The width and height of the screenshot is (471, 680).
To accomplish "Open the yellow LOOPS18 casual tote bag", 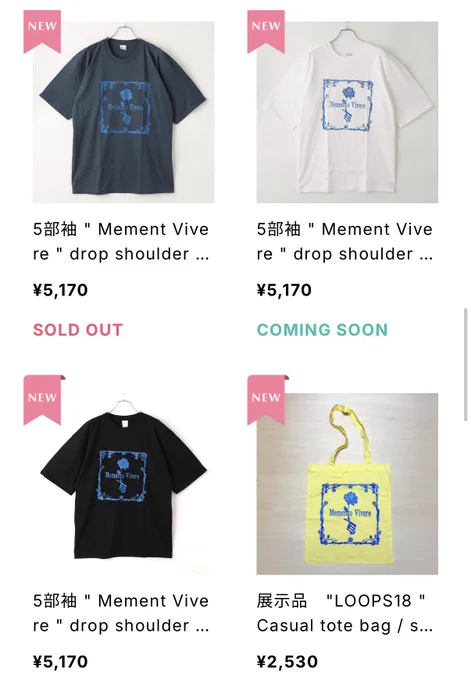I will (347, 484).
